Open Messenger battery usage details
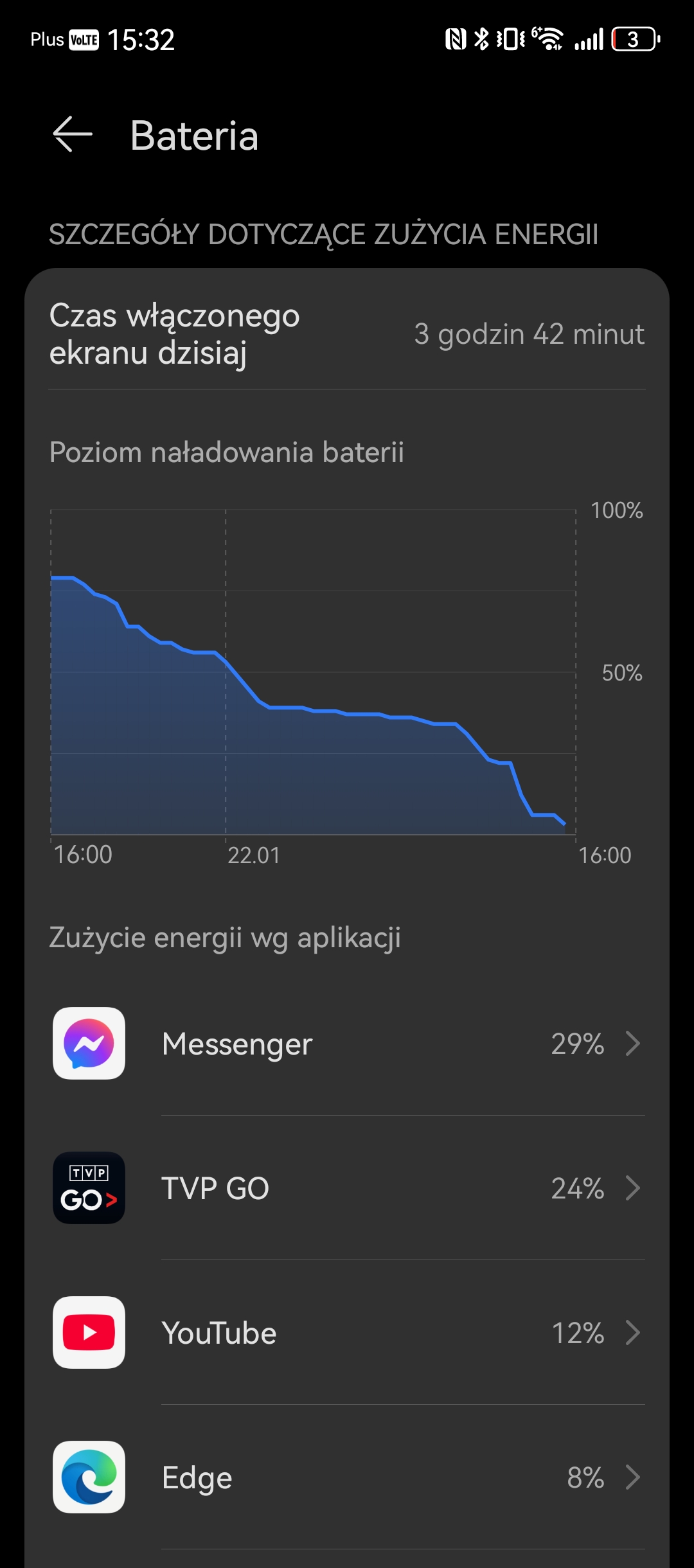Viewport: 694px width, 1568px height. point(347,1043)
